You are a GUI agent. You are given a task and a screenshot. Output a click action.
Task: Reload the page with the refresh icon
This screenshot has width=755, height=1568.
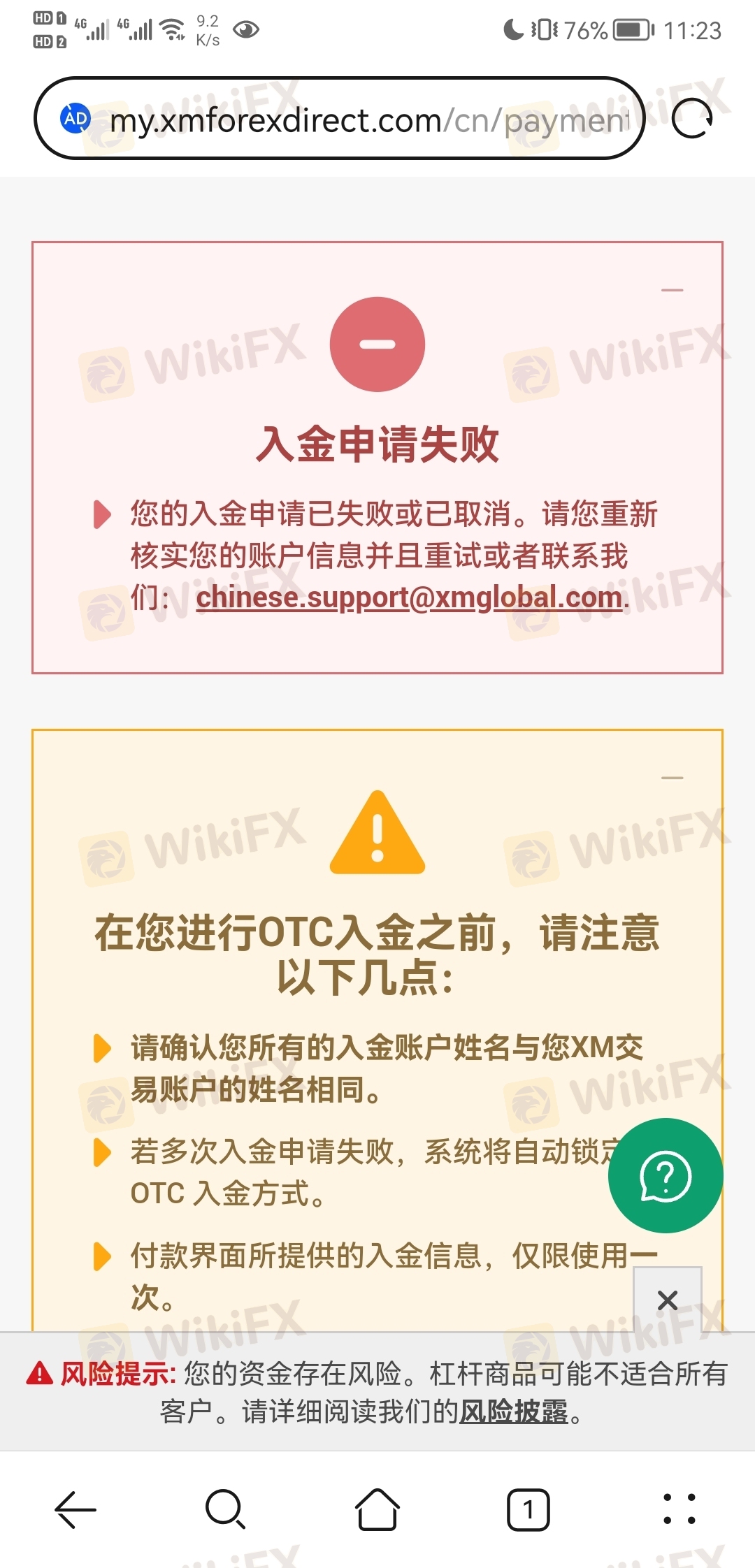point(691,119)
